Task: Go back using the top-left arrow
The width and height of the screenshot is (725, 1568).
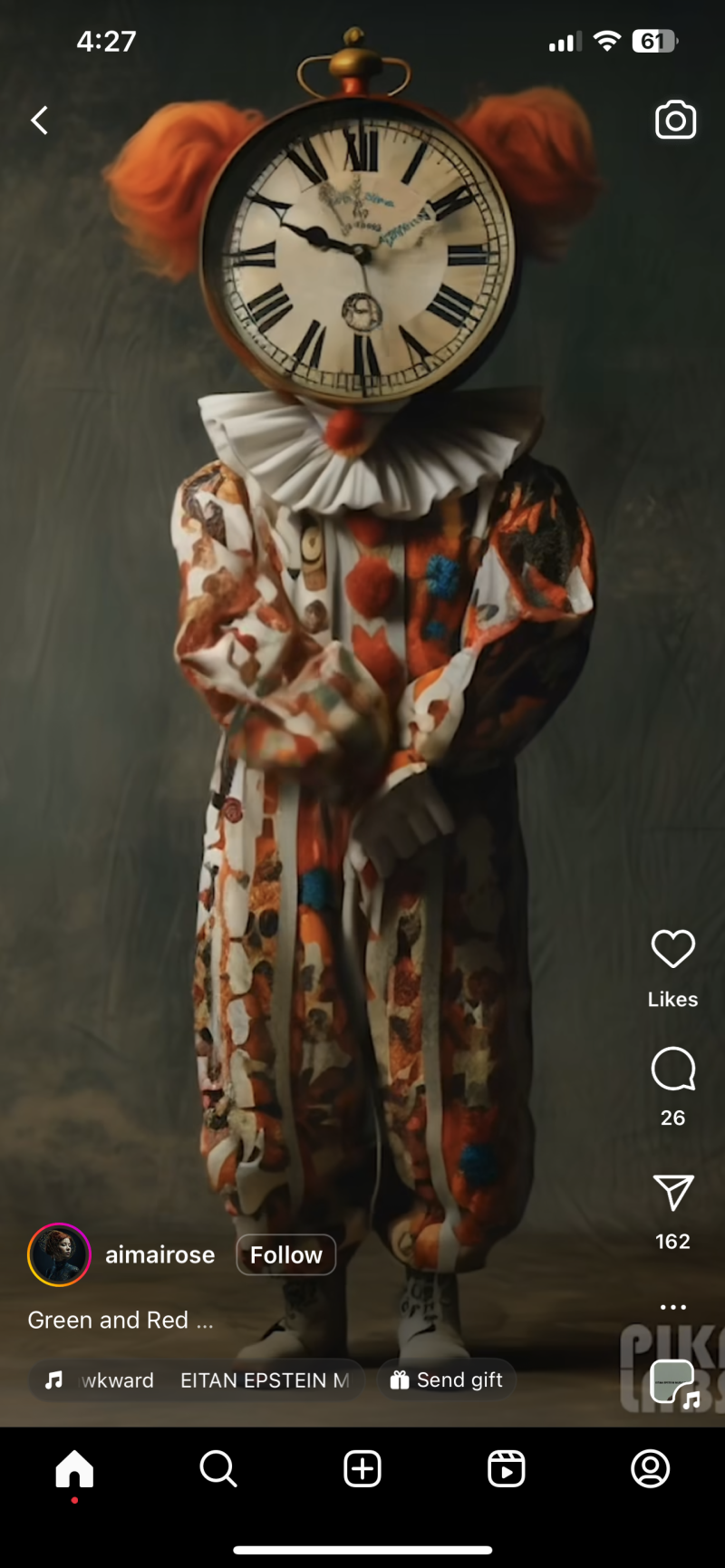Action: point(39,120)
